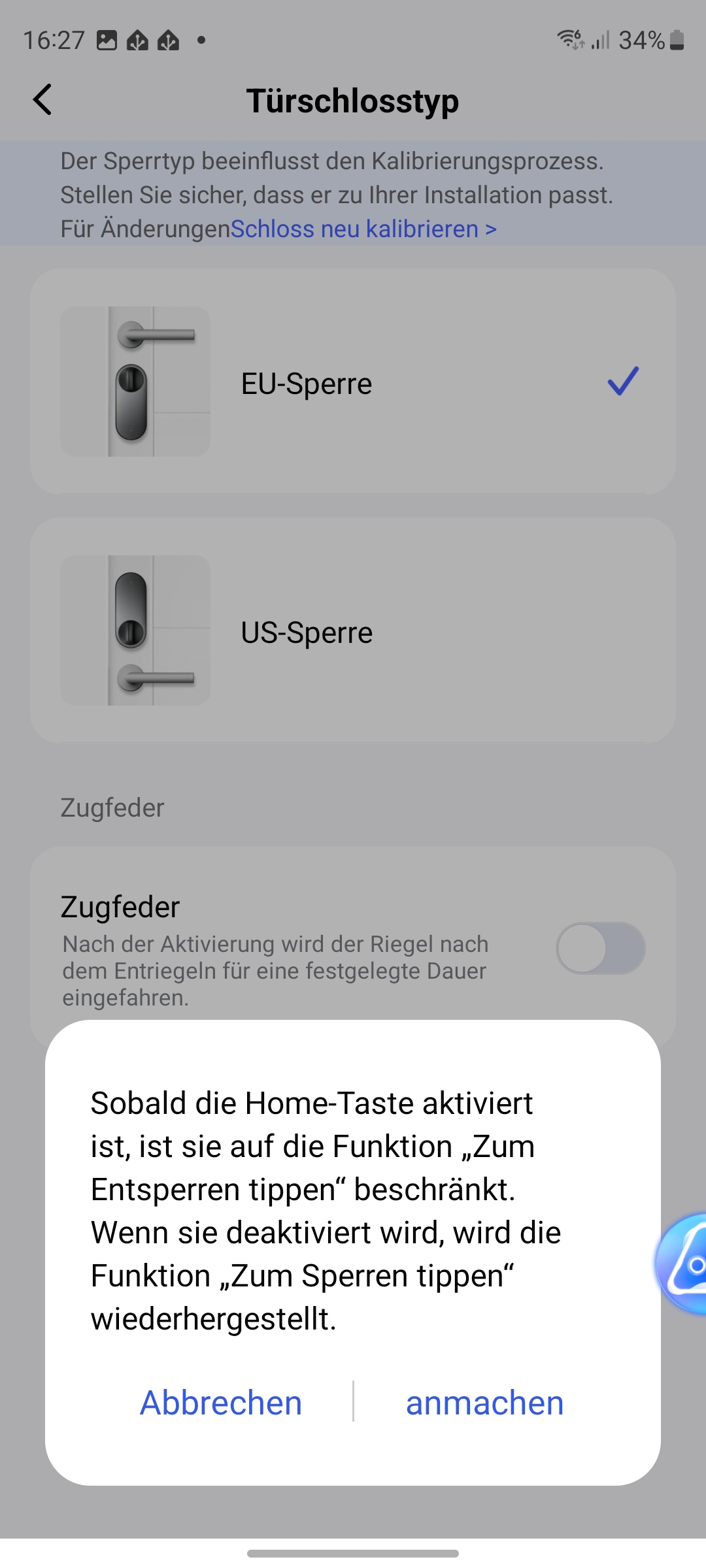Cancel the dialog with Abbrechen
This screenshot has height=1568, width=706.
pyautogui.click(x=221, y=1403)
